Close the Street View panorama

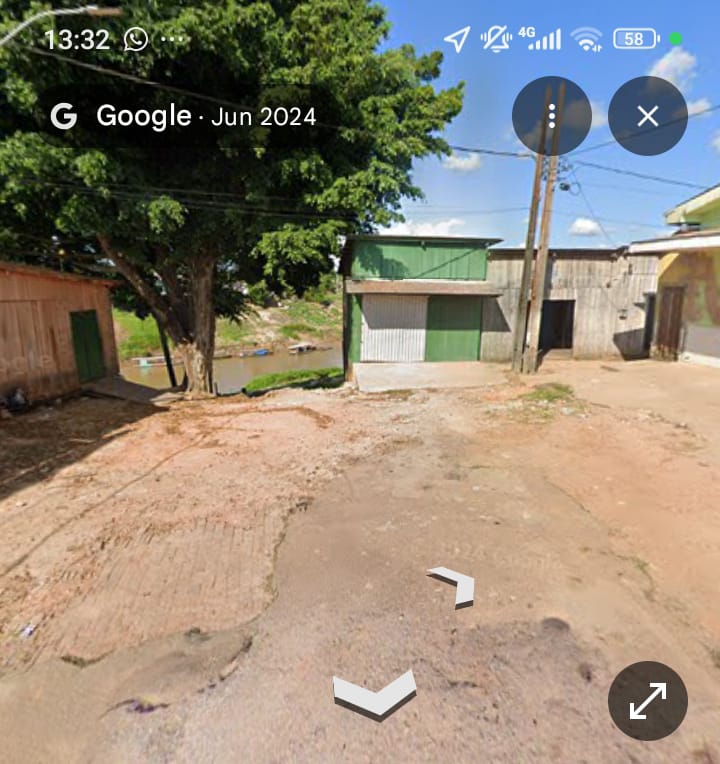[647, 116]
